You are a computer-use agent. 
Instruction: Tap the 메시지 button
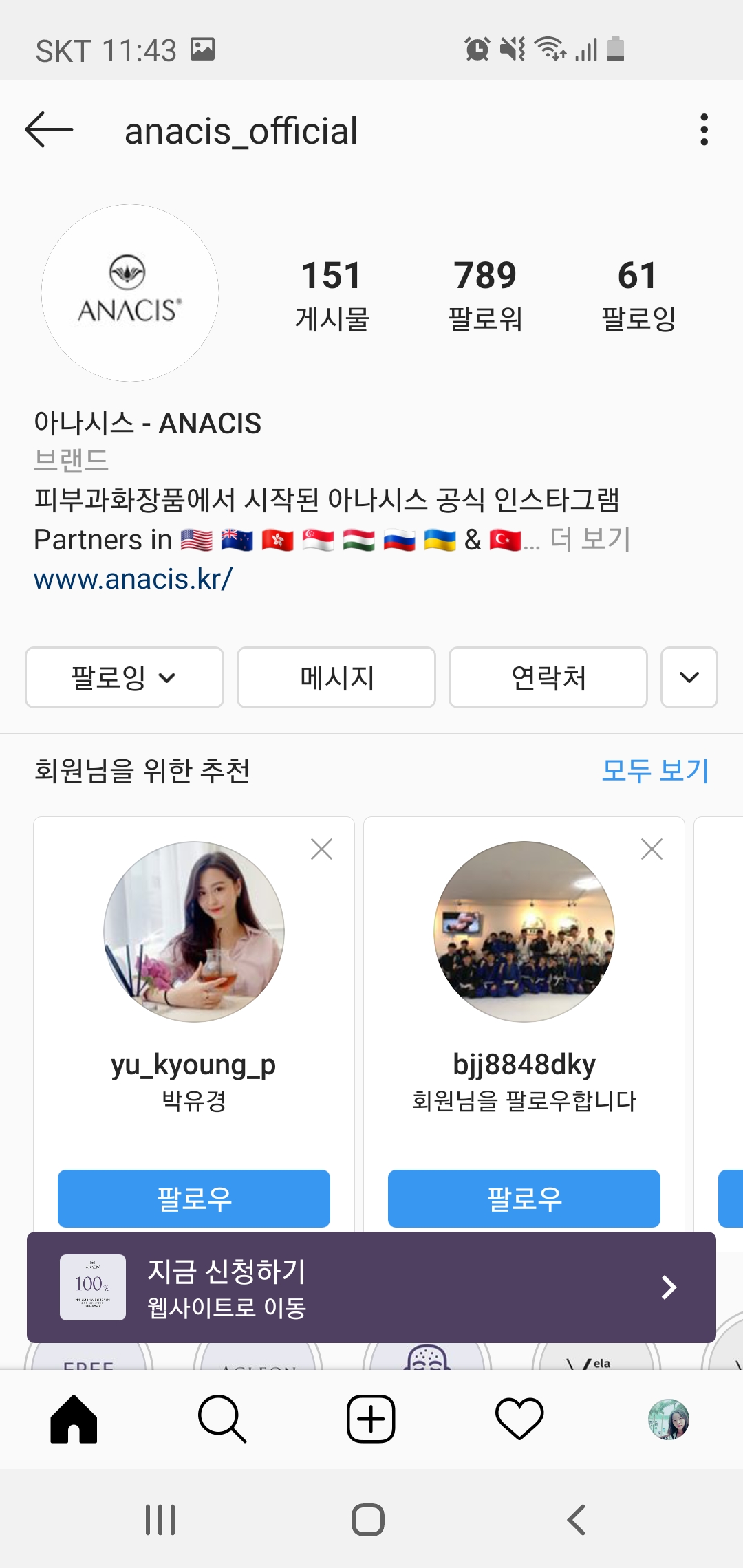coord(336,677)
